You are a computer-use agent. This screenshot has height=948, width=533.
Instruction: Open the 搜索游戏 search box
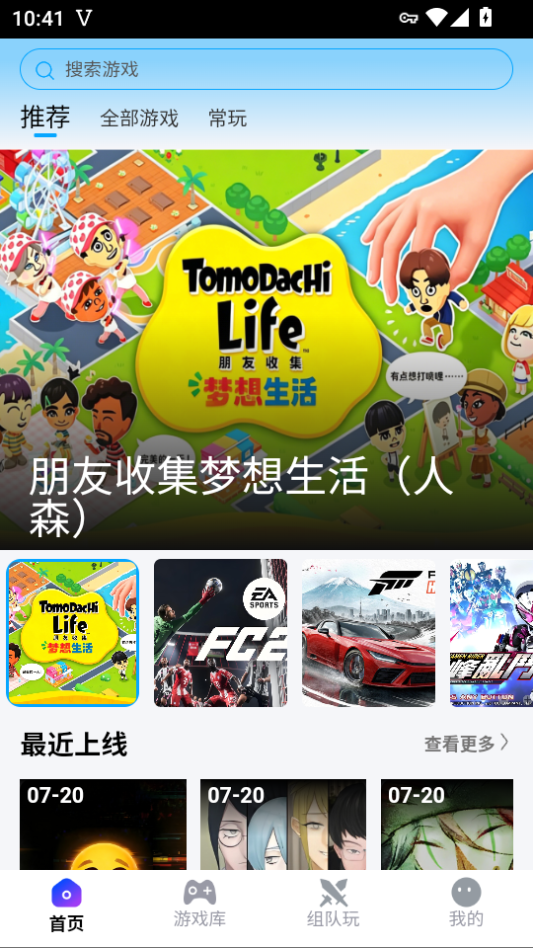pyautogui.click(x=266, y=70)
